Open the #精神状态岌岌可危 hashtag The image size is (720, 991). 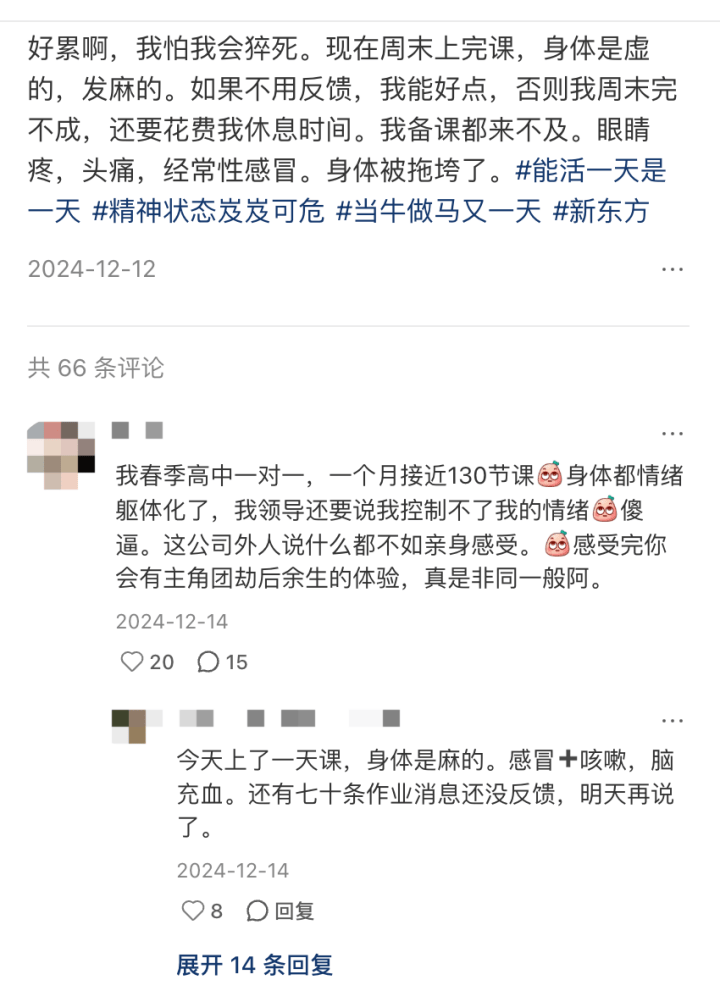208,212
